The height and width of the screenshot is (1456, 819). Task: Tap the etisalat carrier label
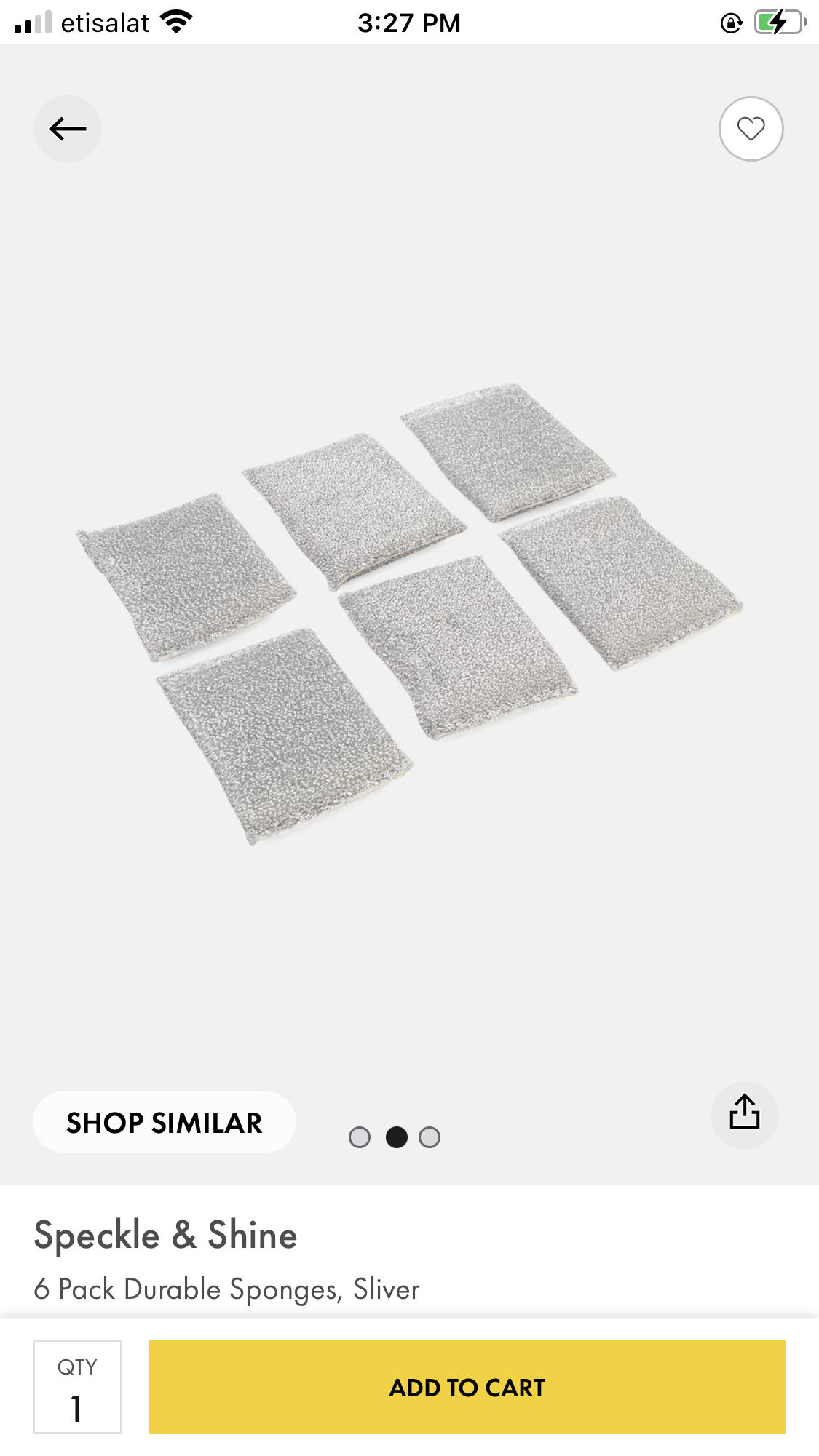[x=106, y=22]
